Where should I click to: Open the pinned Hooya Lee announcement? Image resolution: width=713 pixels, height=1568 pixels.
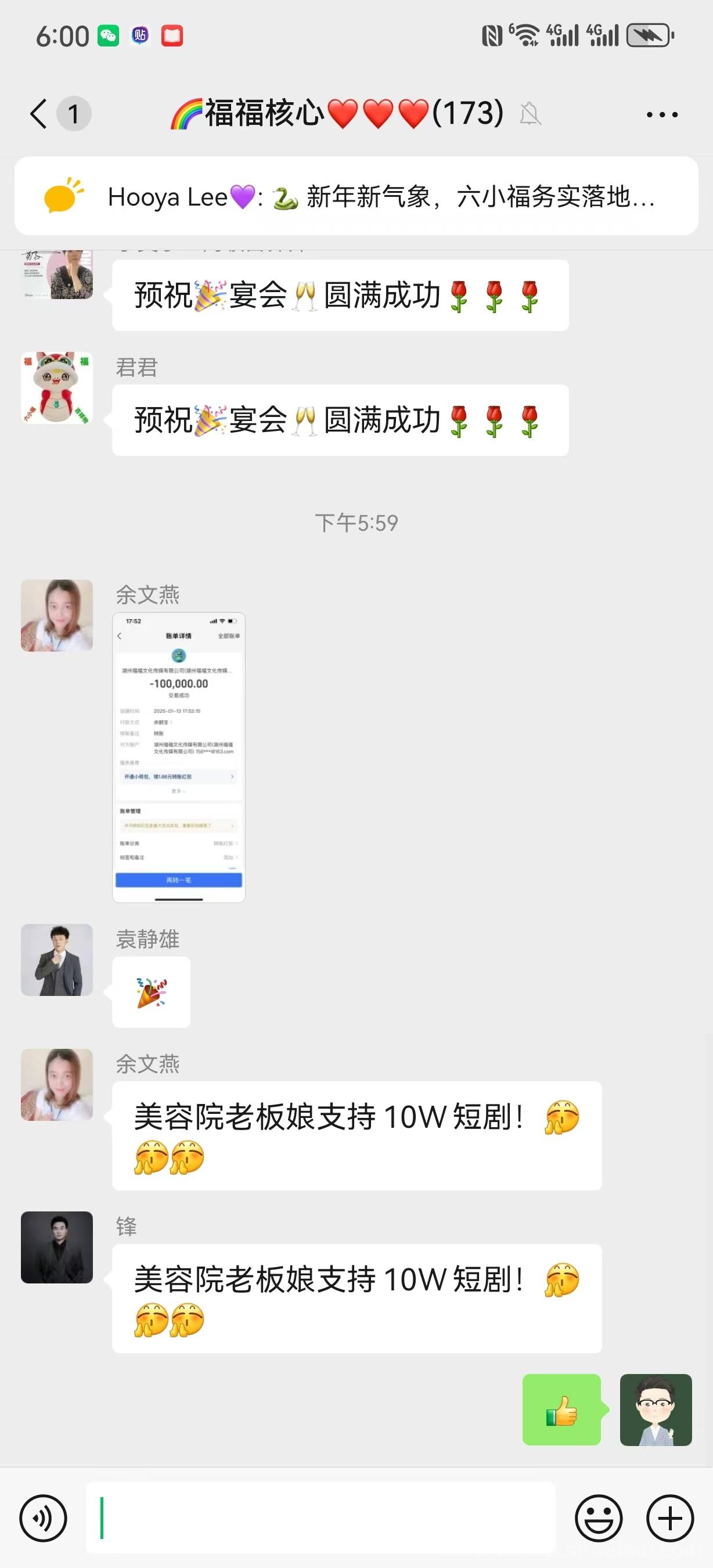point(356,196)
